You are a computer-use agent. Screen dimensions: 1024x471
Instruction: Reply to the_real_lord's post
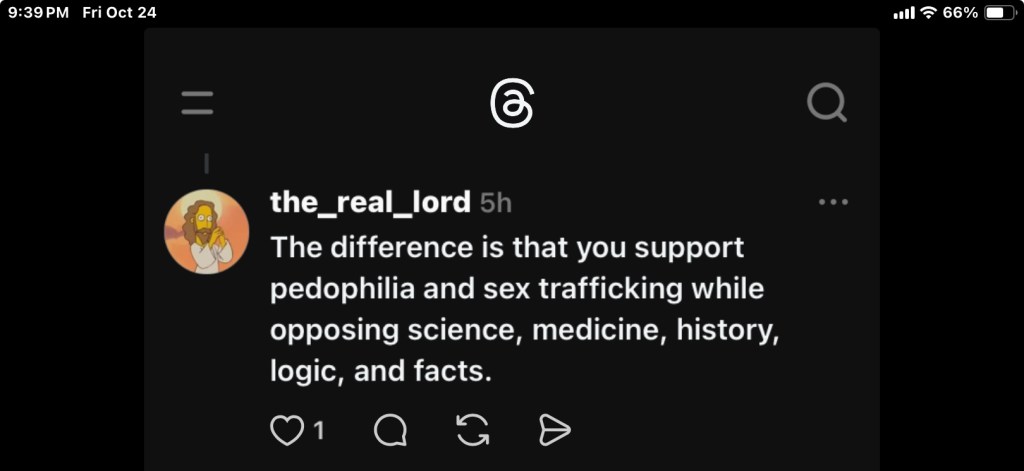390,431
